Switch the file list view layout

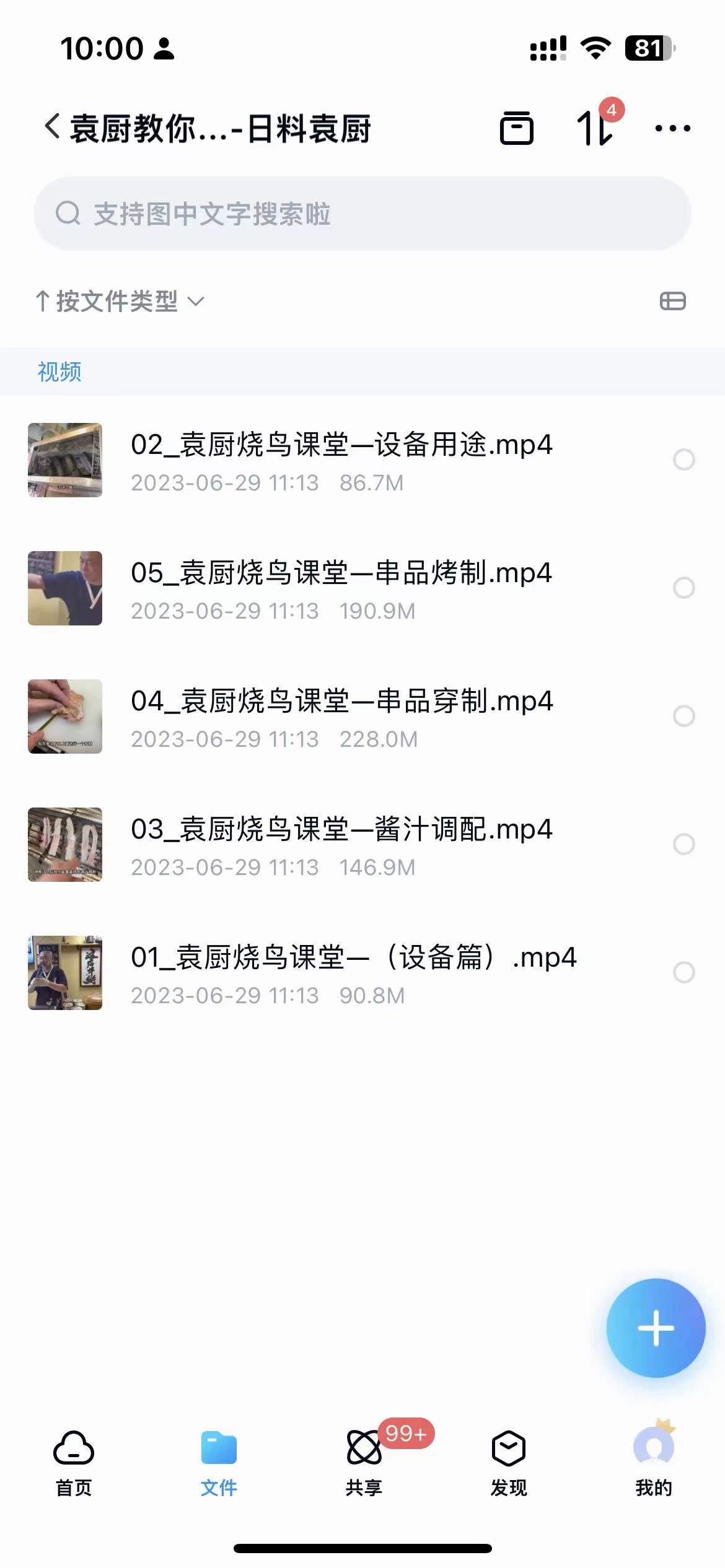coord(672,302)
